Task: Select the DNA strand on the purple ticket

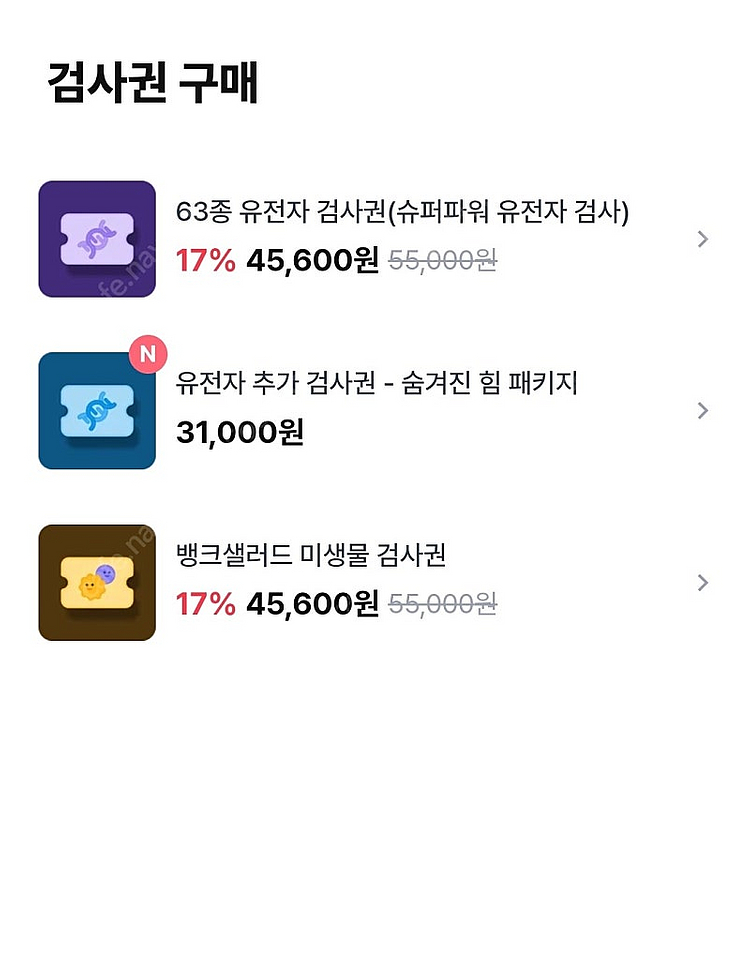Action: click(x=95, y=240)
